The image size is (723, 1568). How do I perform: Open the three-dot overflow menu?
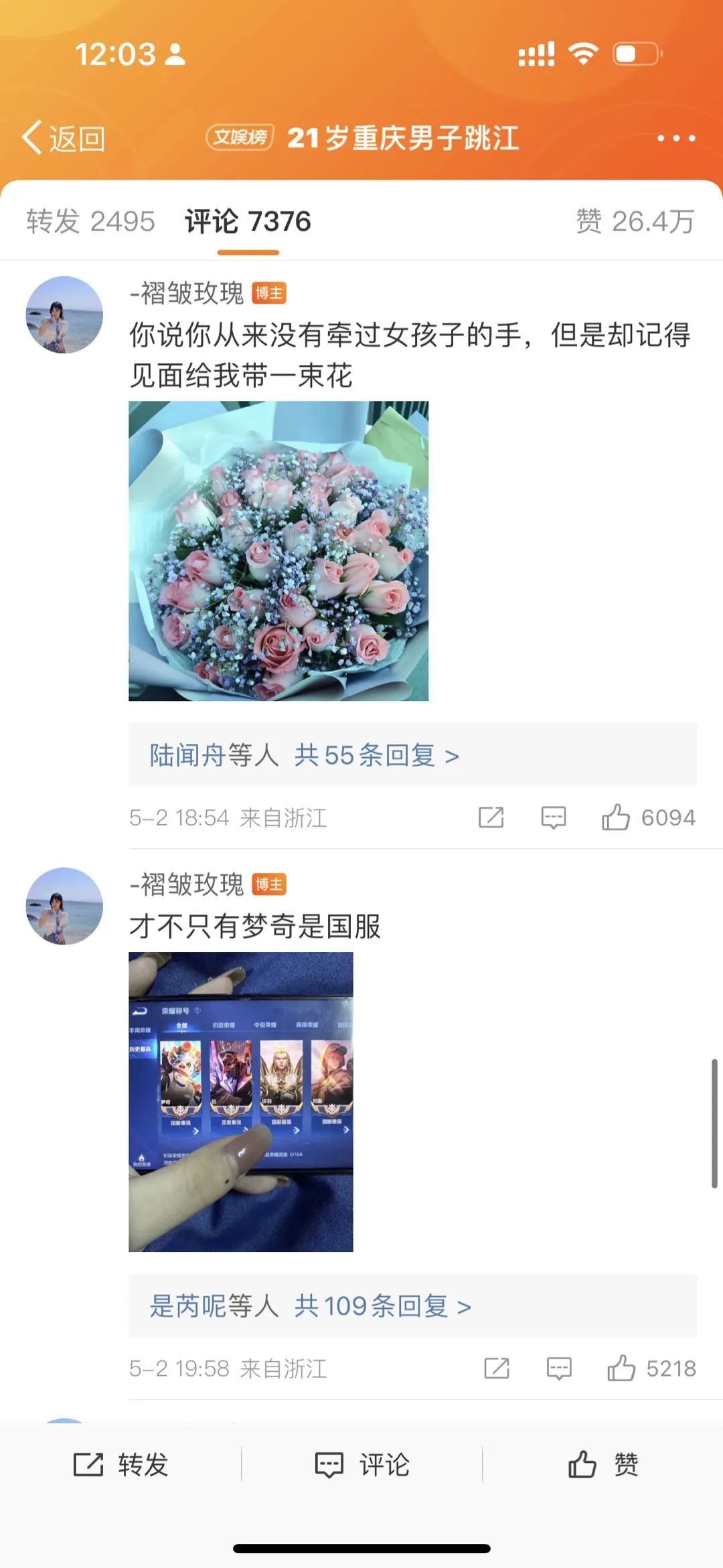coord(675,139)
